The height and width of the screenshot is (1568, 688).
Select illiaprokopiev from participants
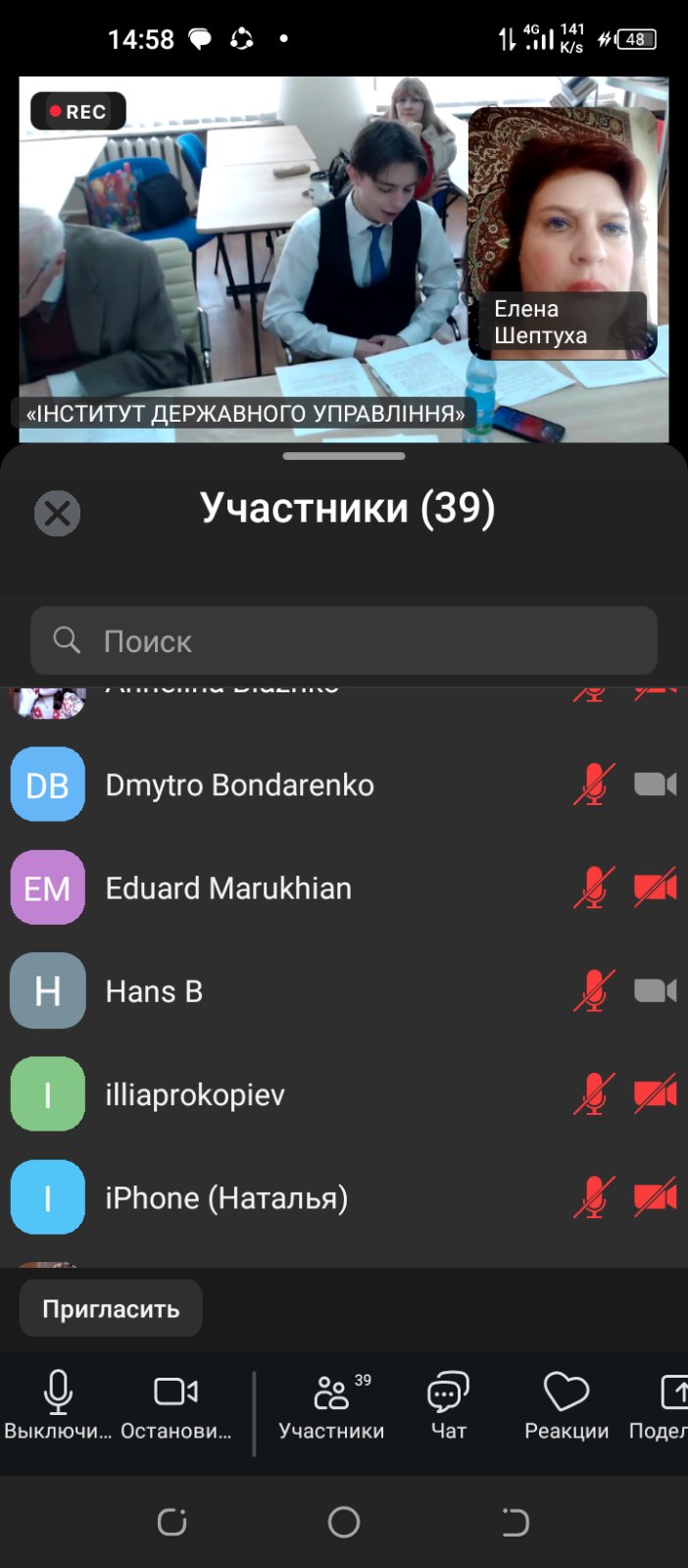[x=195, y=1094]
